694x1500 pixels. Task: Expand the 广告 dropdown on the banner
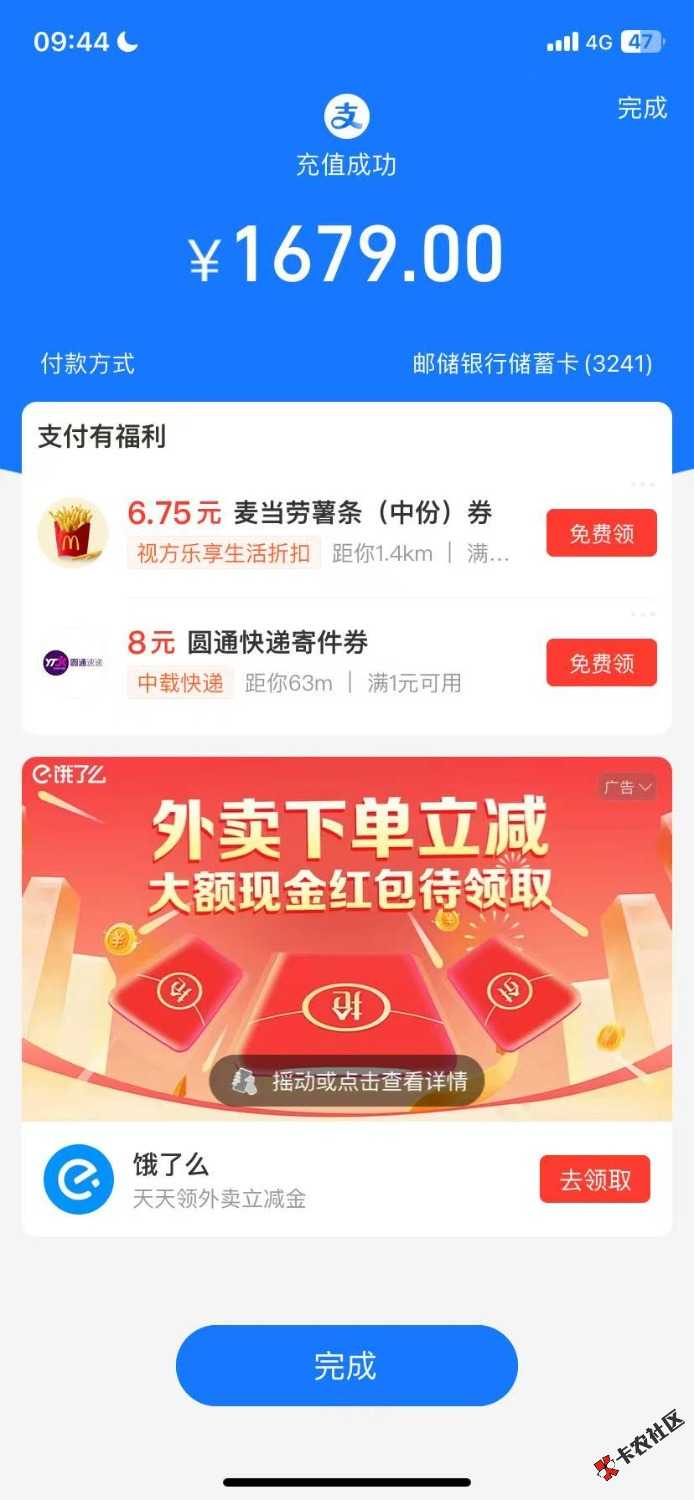pos(627,787)
